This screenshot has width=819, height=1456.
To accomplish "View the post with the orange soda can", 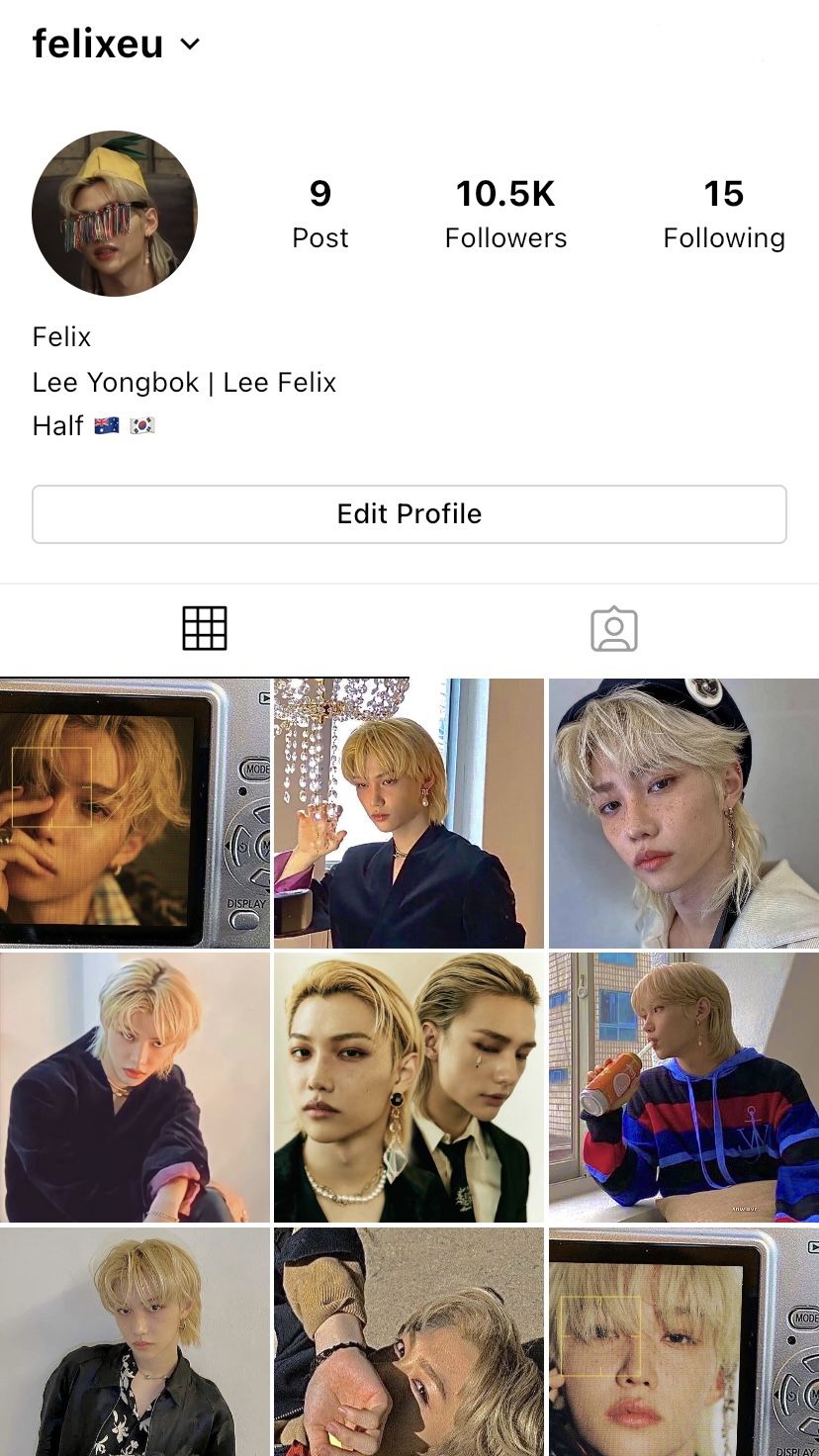I will (x=683, y=1087).
